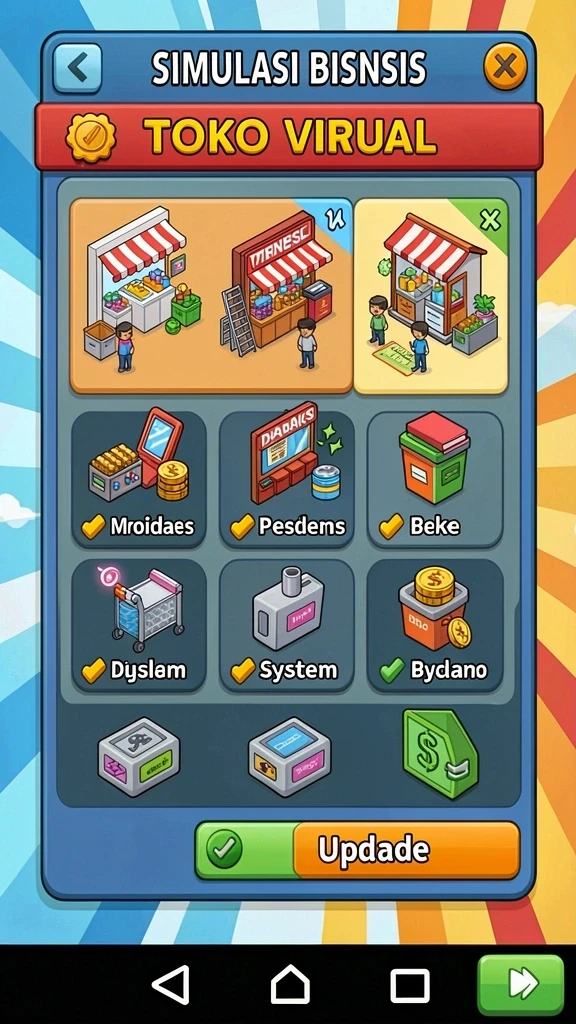Go back with the top-left arrow button
This screenshot has width=576, height=1024.
pyautogui.click(x=77, y=69)
